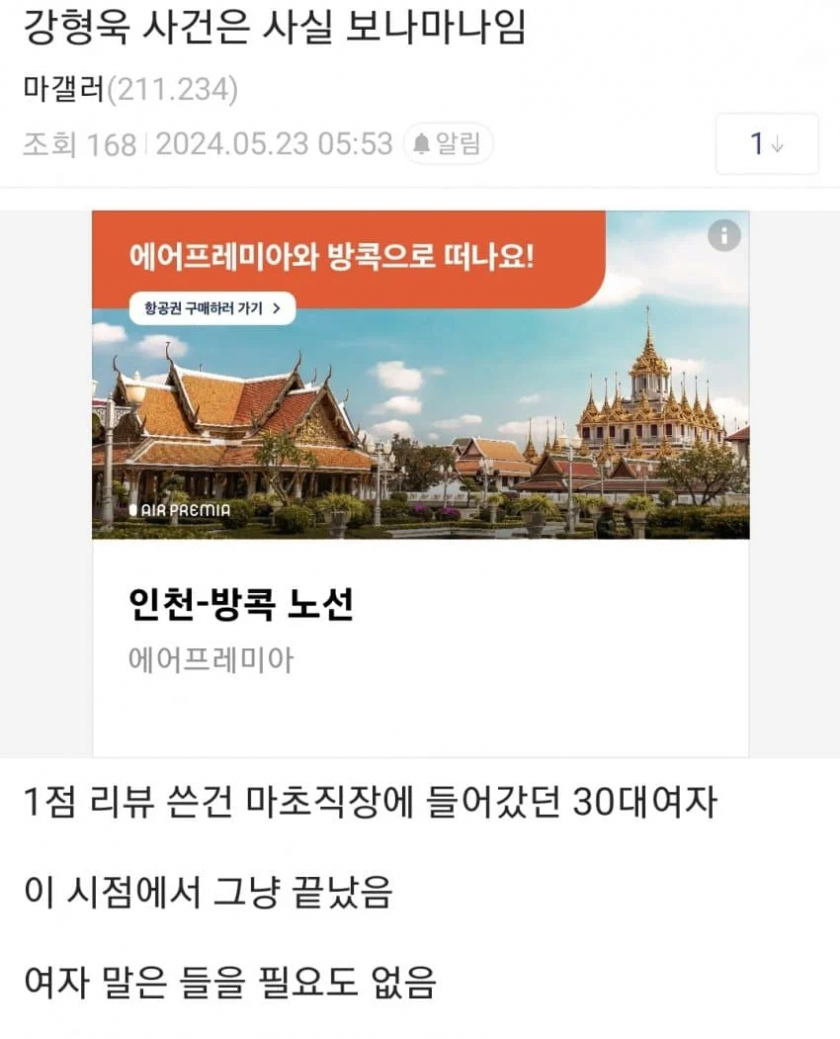Viewport: 840px width, 1039px height.
Task: Enable the 알림 notification bell for this post
Action: point(447,144)
